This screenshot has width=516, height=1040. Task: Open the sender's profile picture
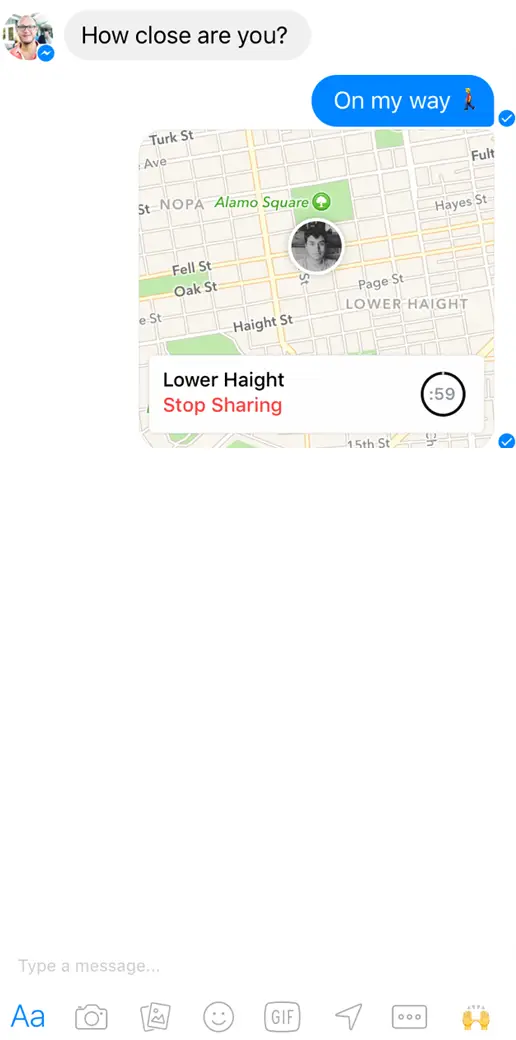pyautogui.click(x=28, y=36)
